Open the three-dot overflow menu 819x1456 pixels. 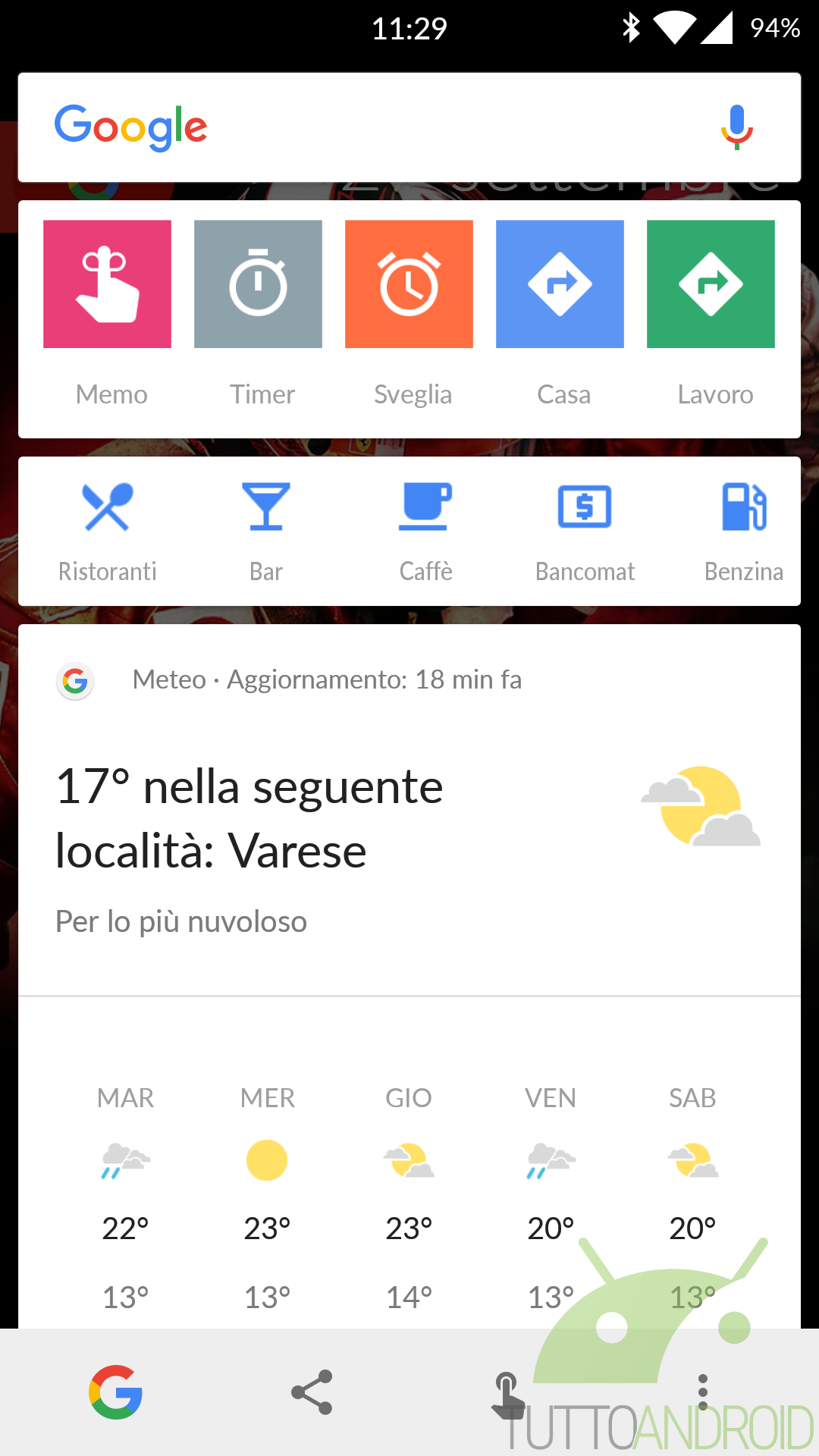(x=703, y=1392)
